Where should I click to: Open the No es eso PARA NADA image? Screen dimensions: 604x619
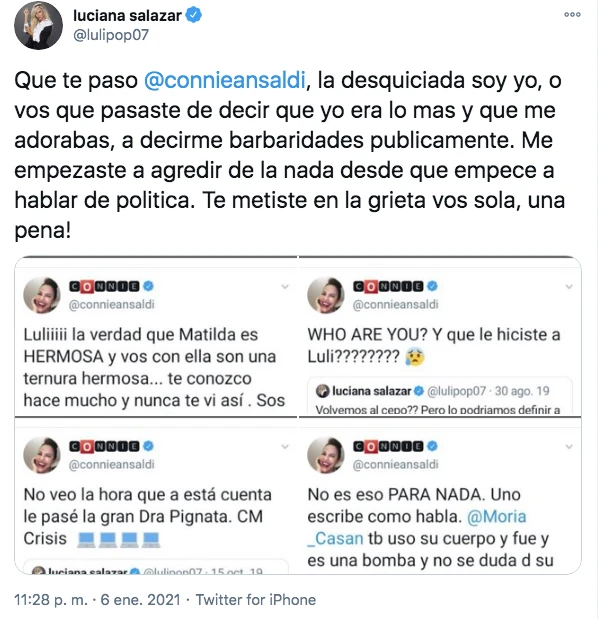click(x=439, y=500)
